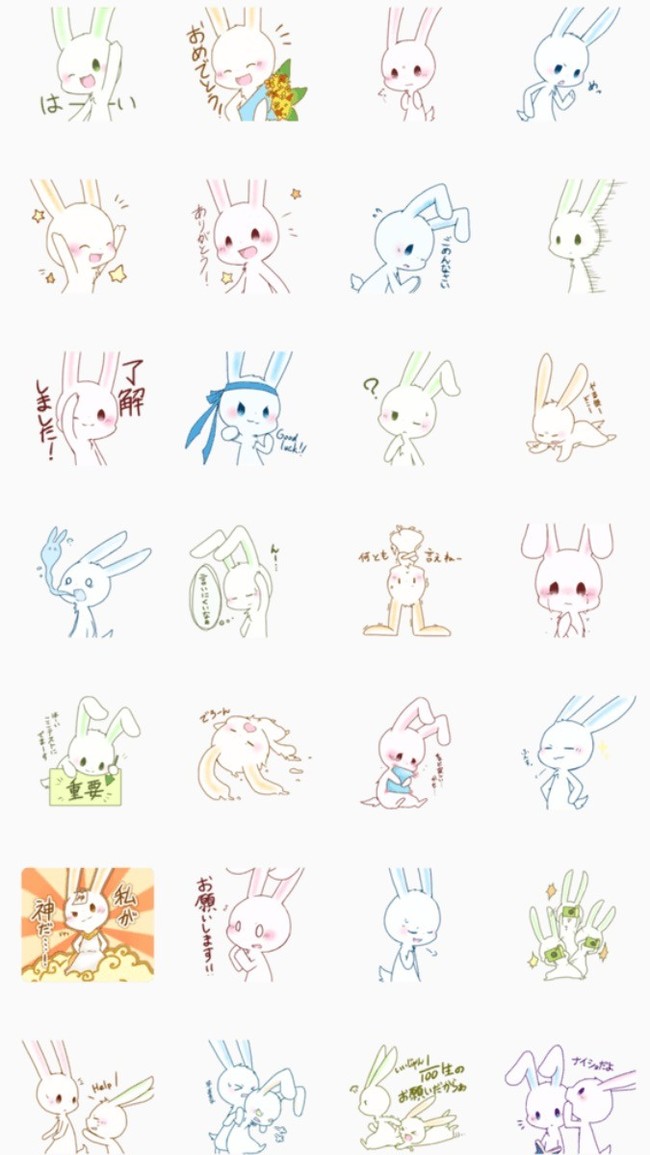Preview the 'おめでとう' bouquet bunny sticker

coord(245,65)
